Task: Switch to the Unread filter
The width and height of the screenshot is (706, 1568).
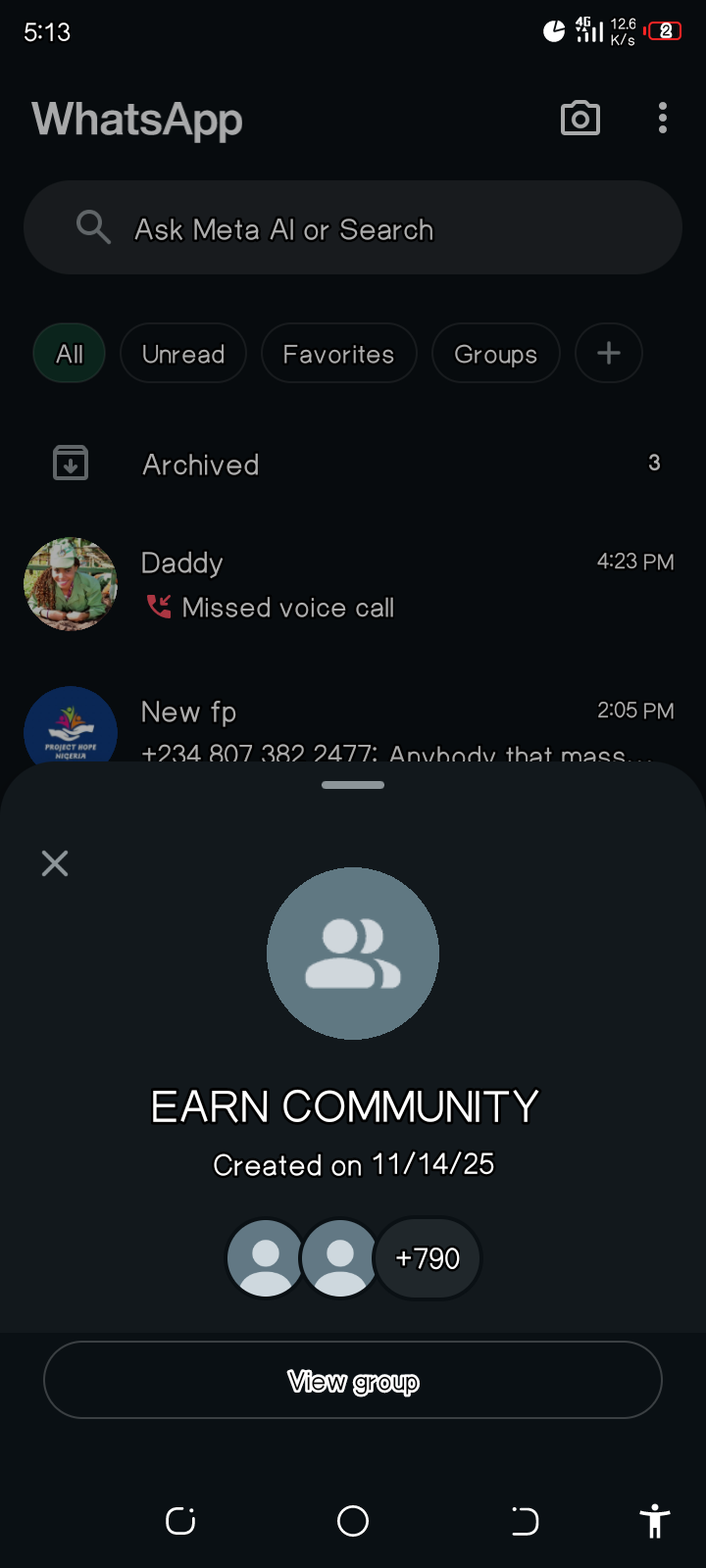Action: [183, 354]
